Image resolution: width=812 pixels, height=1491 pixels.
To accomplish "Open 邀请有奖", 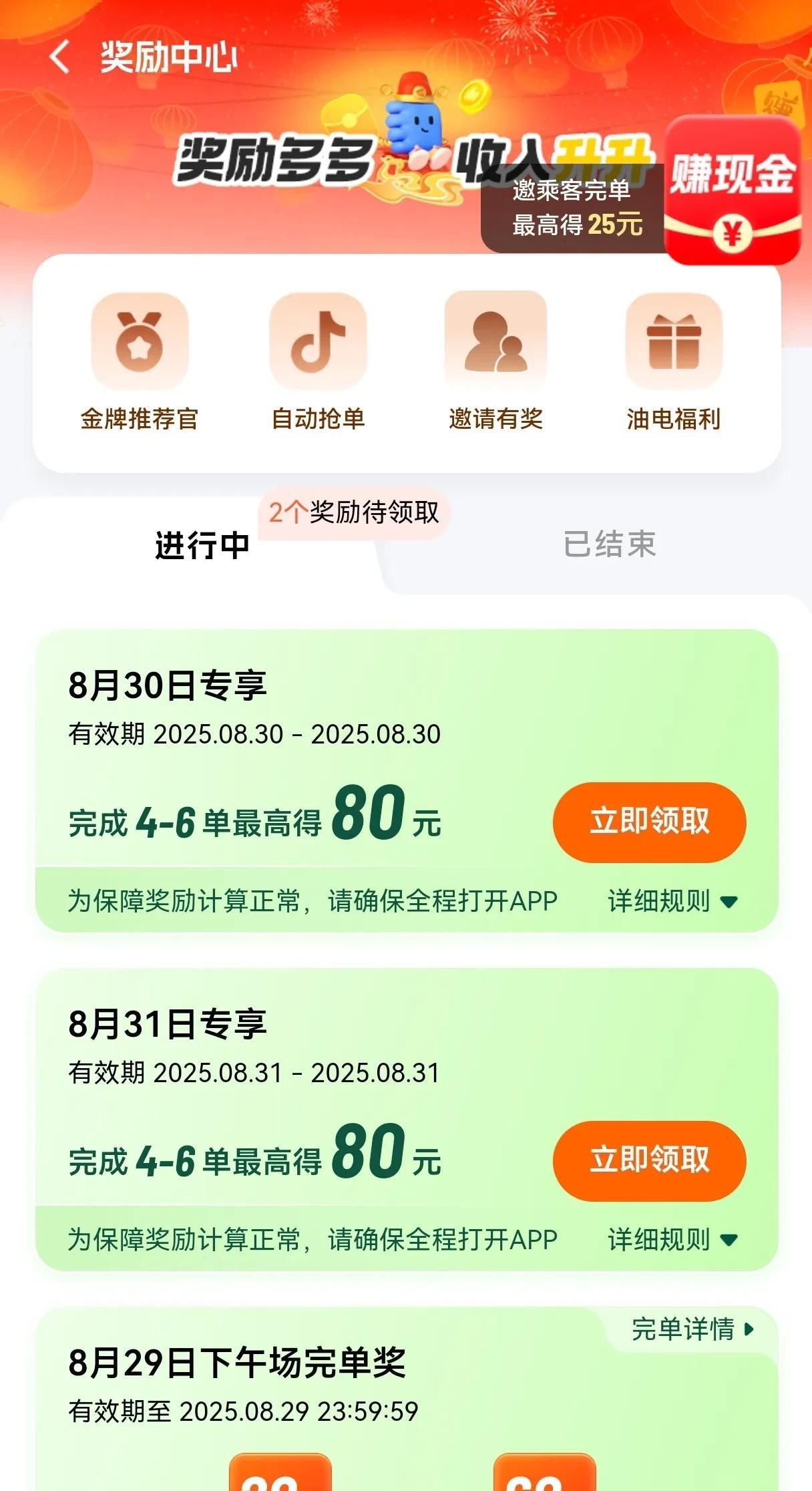I will [495, 361].
